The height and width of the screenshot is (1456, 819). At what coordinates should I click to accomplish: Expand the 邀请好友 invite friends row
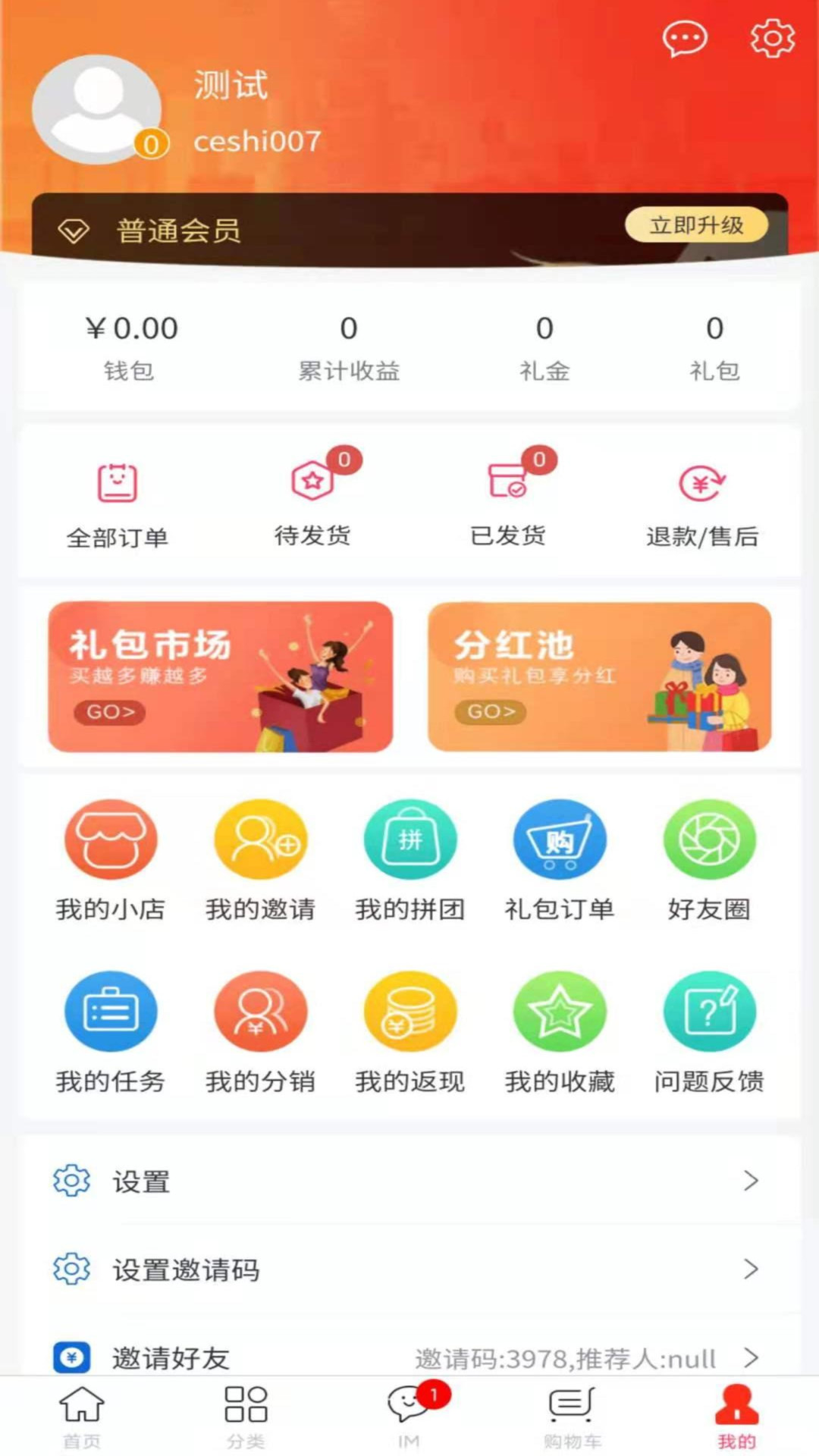click(409, 1359)
